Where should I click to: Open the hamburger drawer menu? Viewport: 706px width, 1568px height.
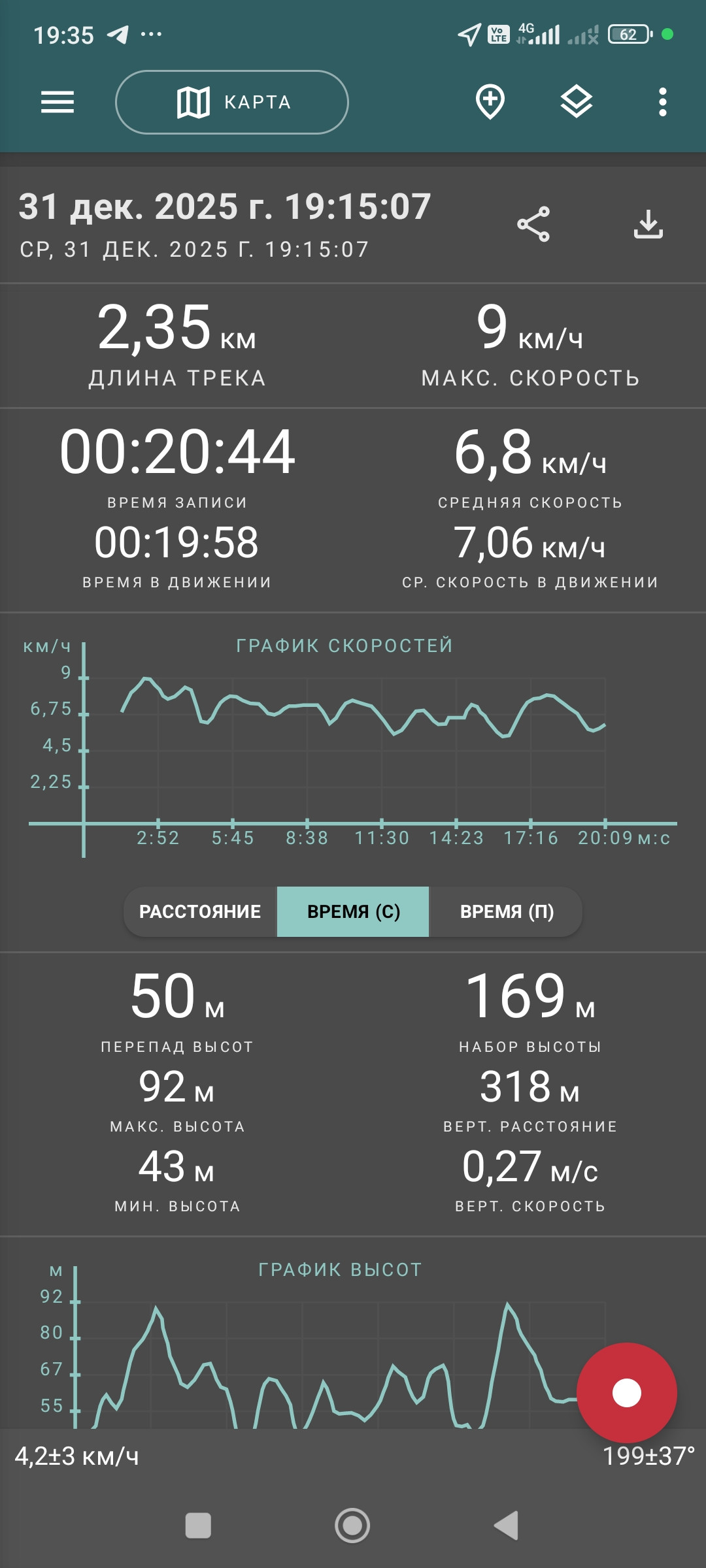coord(58,102)
